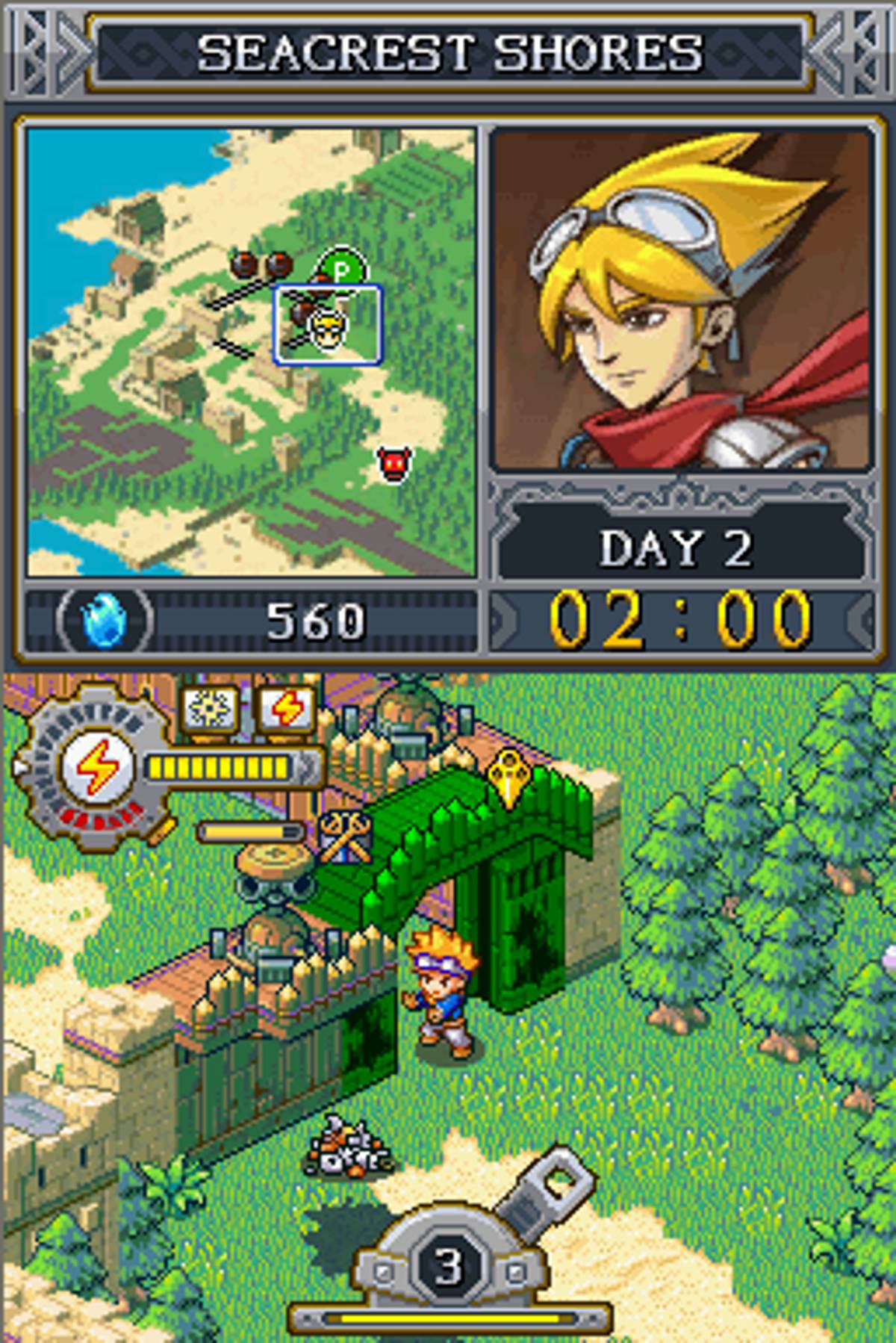Tap the crossed wrenches repair icon

345,837
